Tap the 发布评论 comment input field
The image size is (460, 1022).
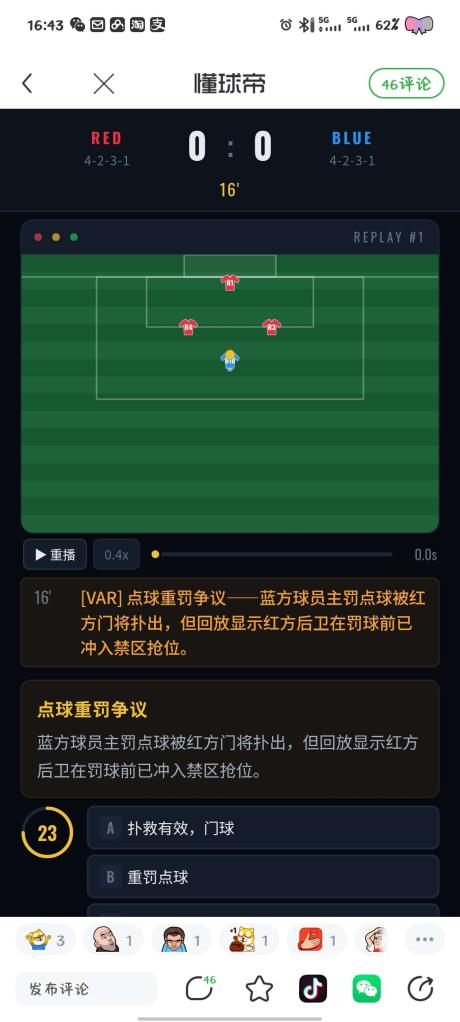pos(86,989)
